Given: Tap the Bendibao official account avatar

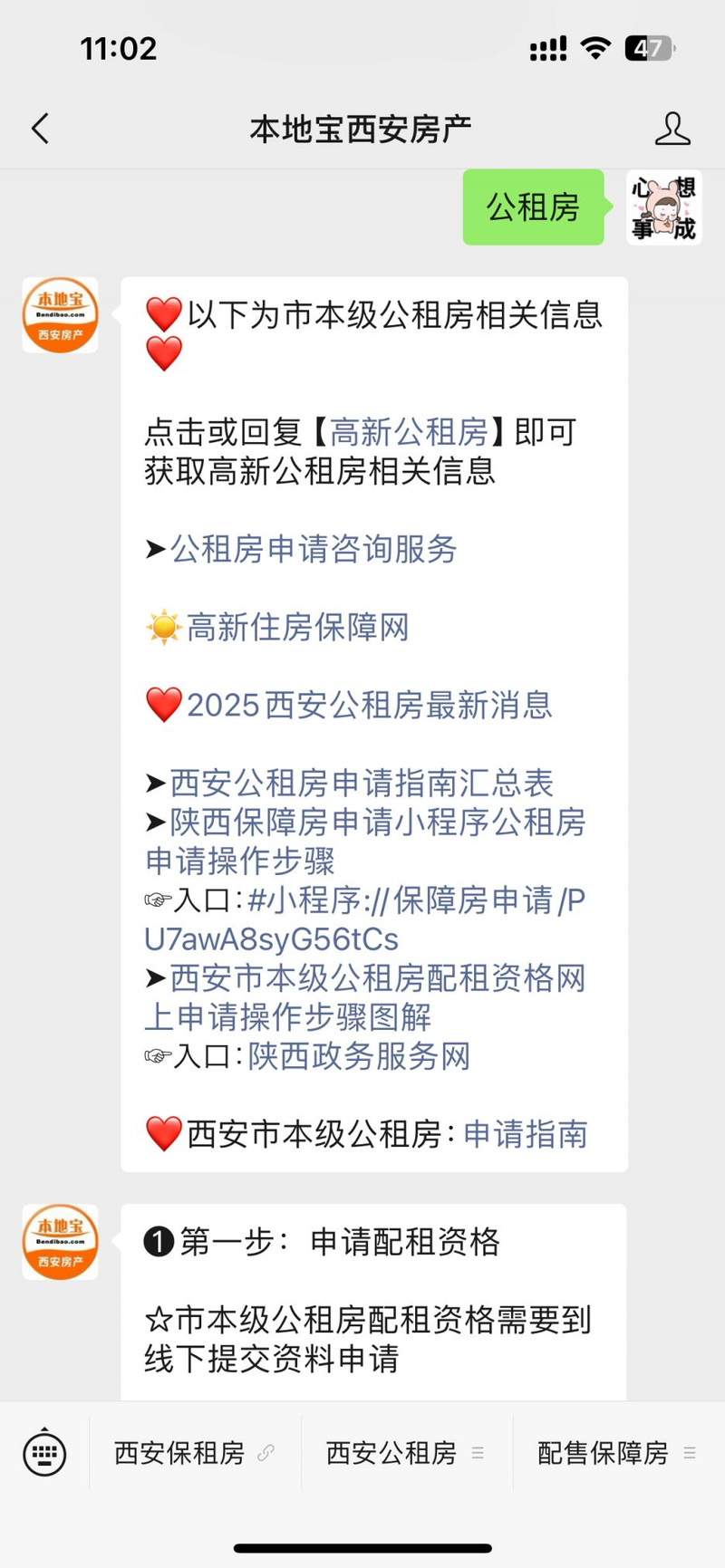Looking at the screenshot, I should click(x=59, y=314).
